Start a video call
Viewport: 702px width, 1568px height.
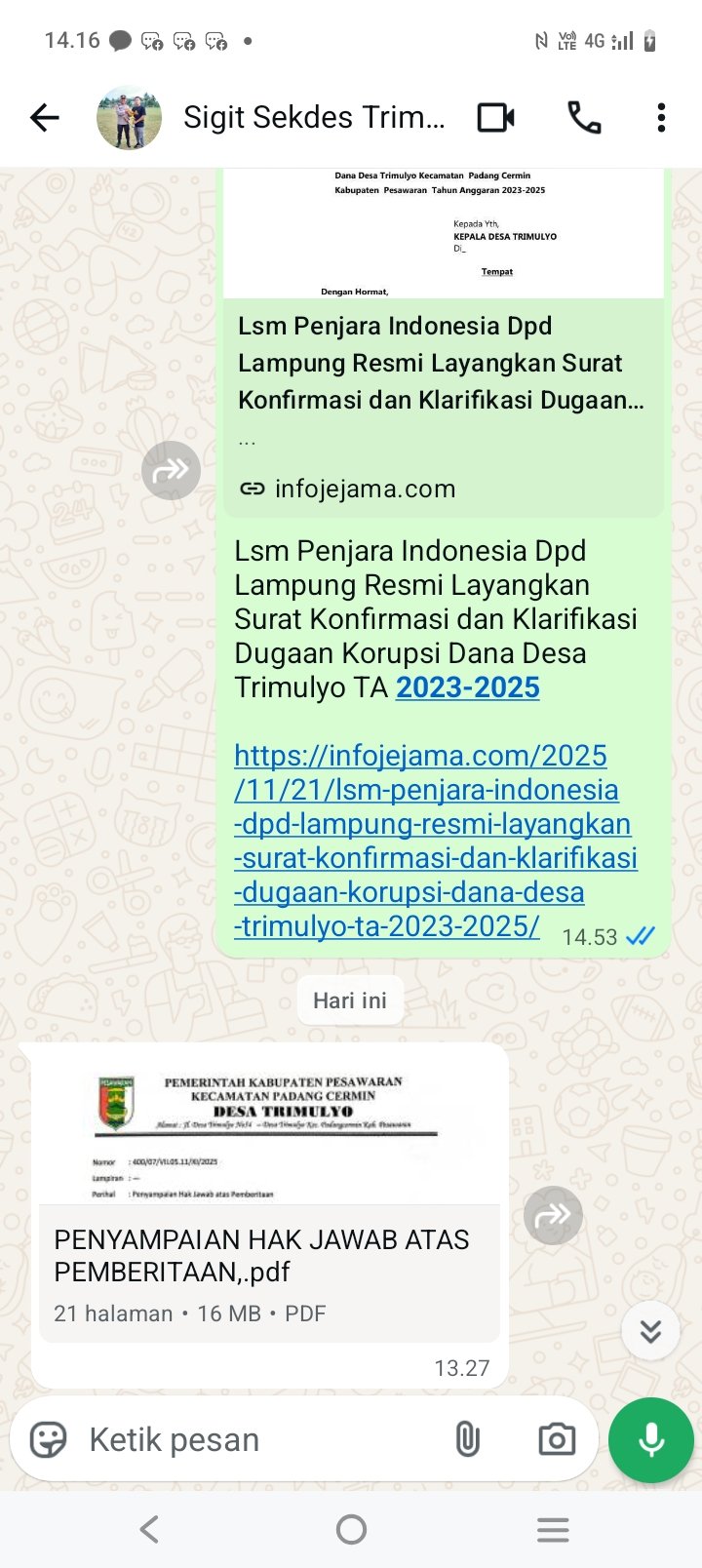(x=496, y=118)
